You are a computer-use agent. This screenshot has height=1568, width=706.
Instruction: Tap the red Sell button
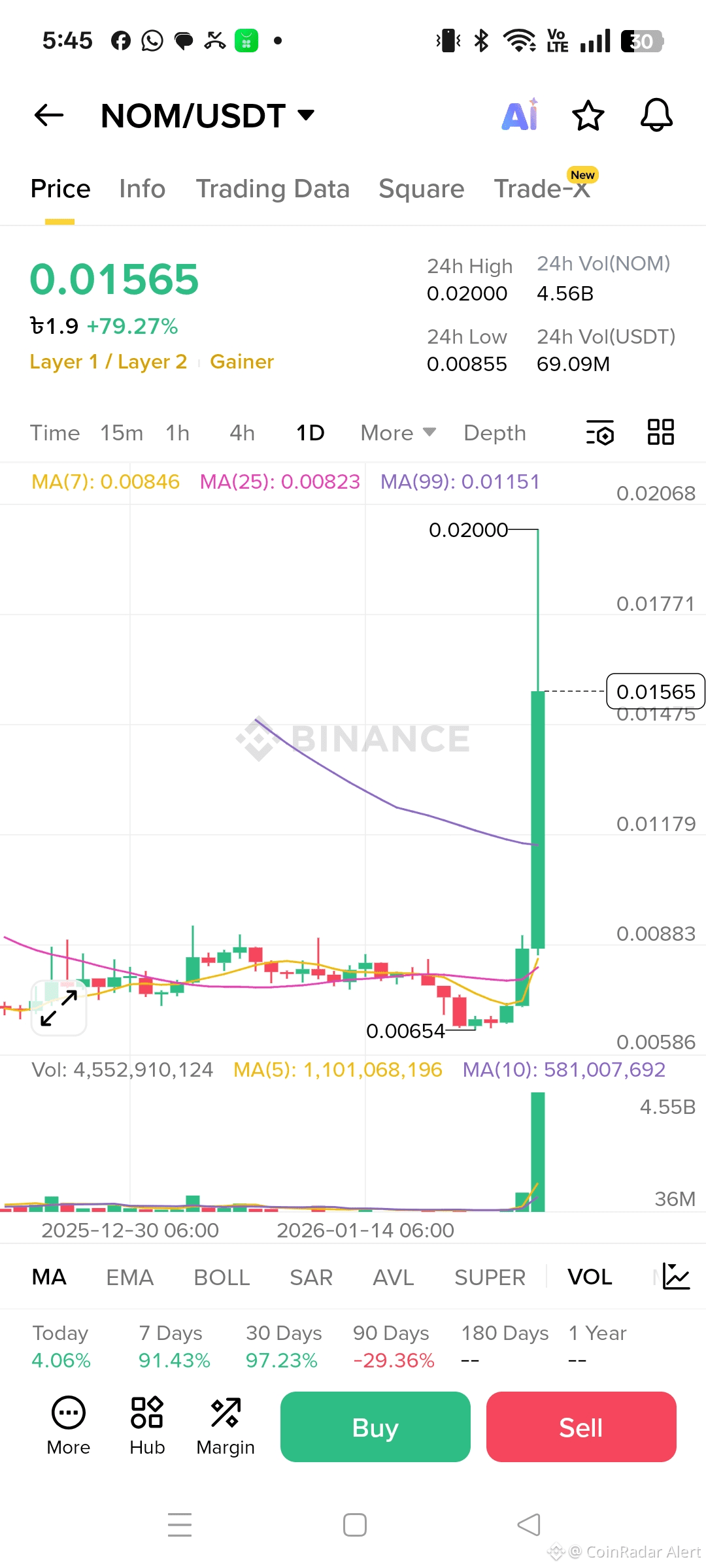click(581, 1427)
